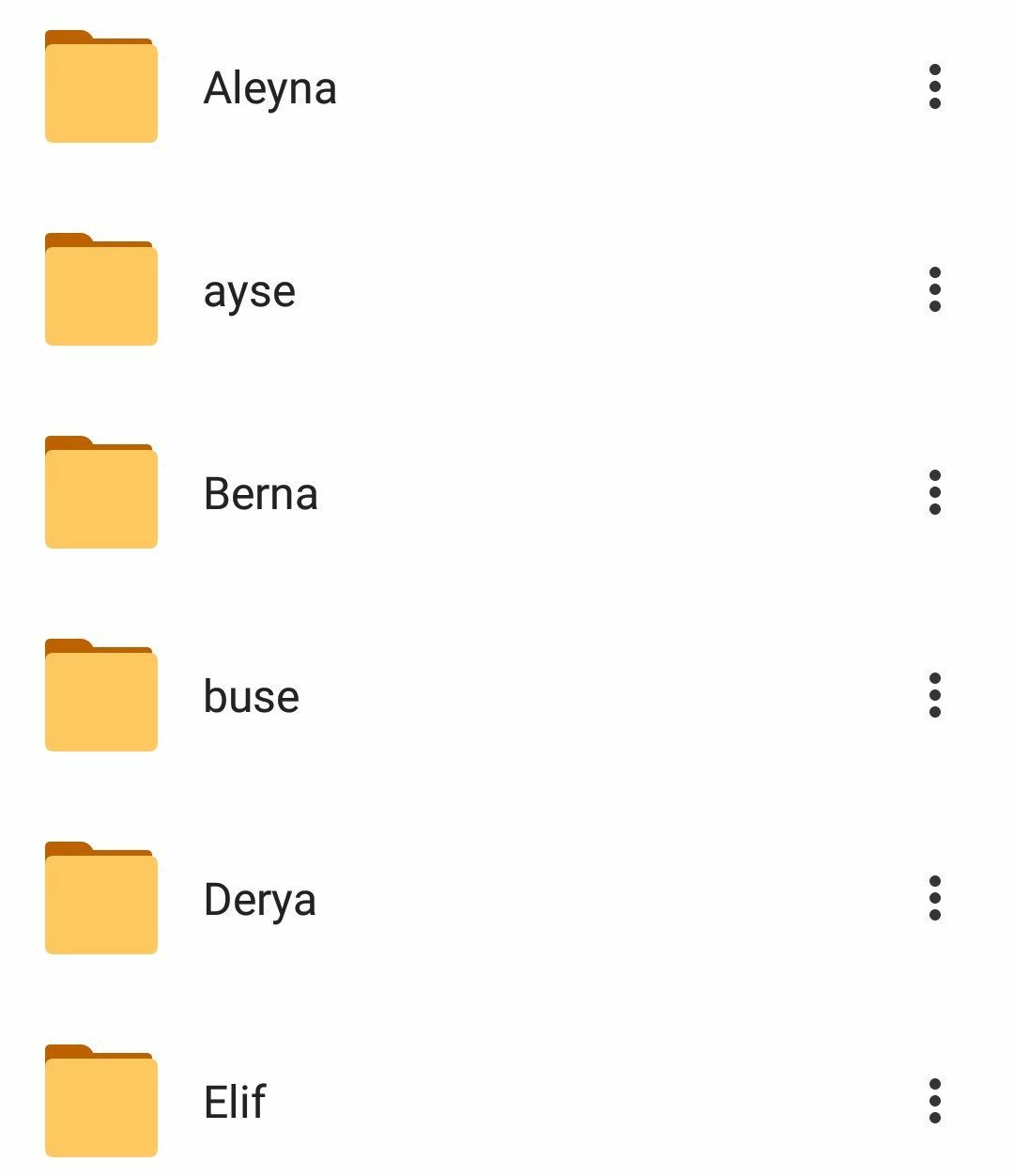The width and height of the screenshot is (1014, 1176).
Task: Open the Aleyna folder
Action: 269,88
